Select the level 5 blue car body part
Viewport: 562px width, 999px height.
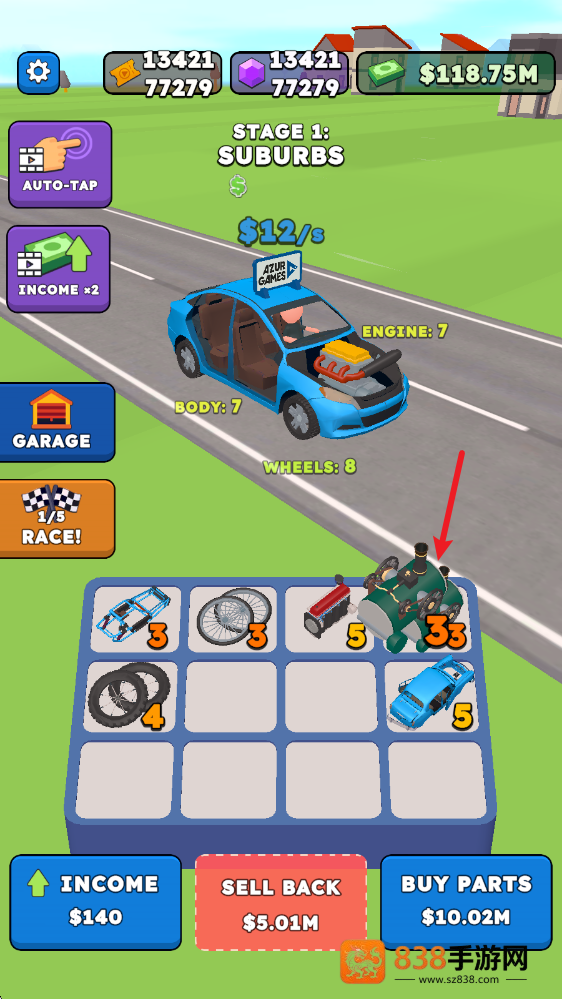click(x=431, y=696)
